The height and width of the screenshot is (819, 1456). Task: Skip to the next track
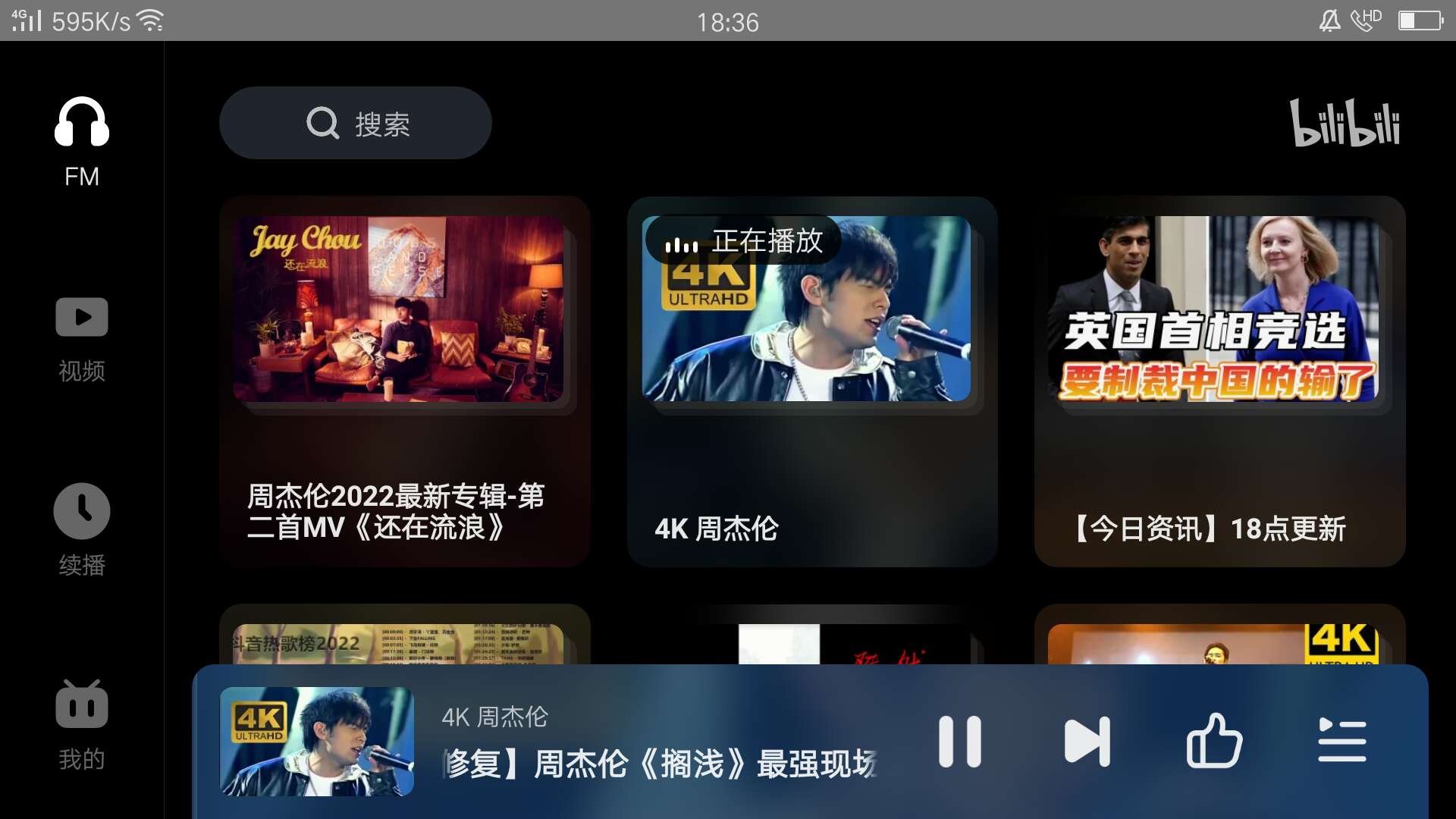click(x=1087, y=742)
